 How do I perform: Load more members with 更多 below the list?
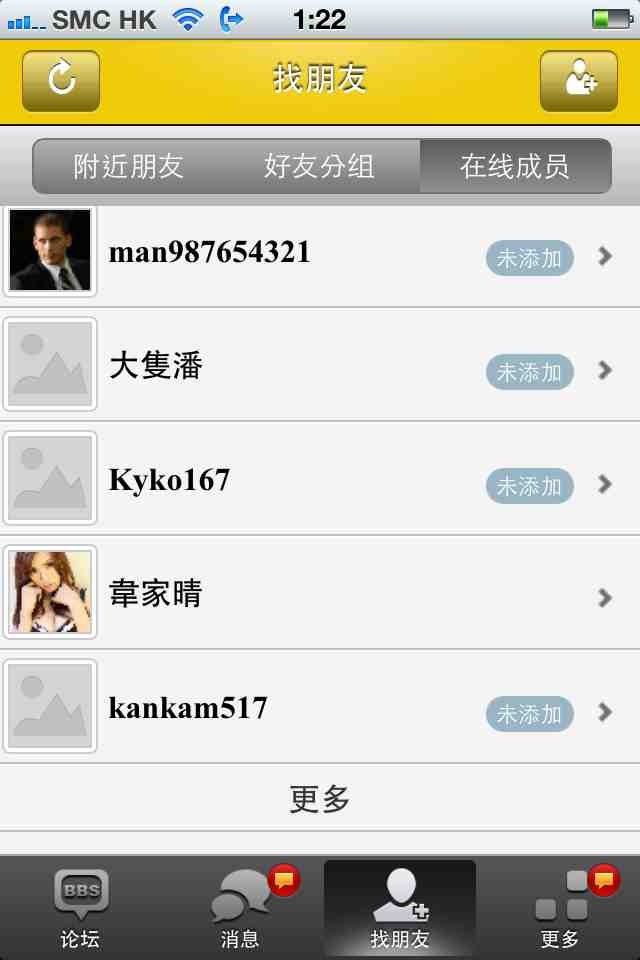pyautogui.click(x=320, y=798)
